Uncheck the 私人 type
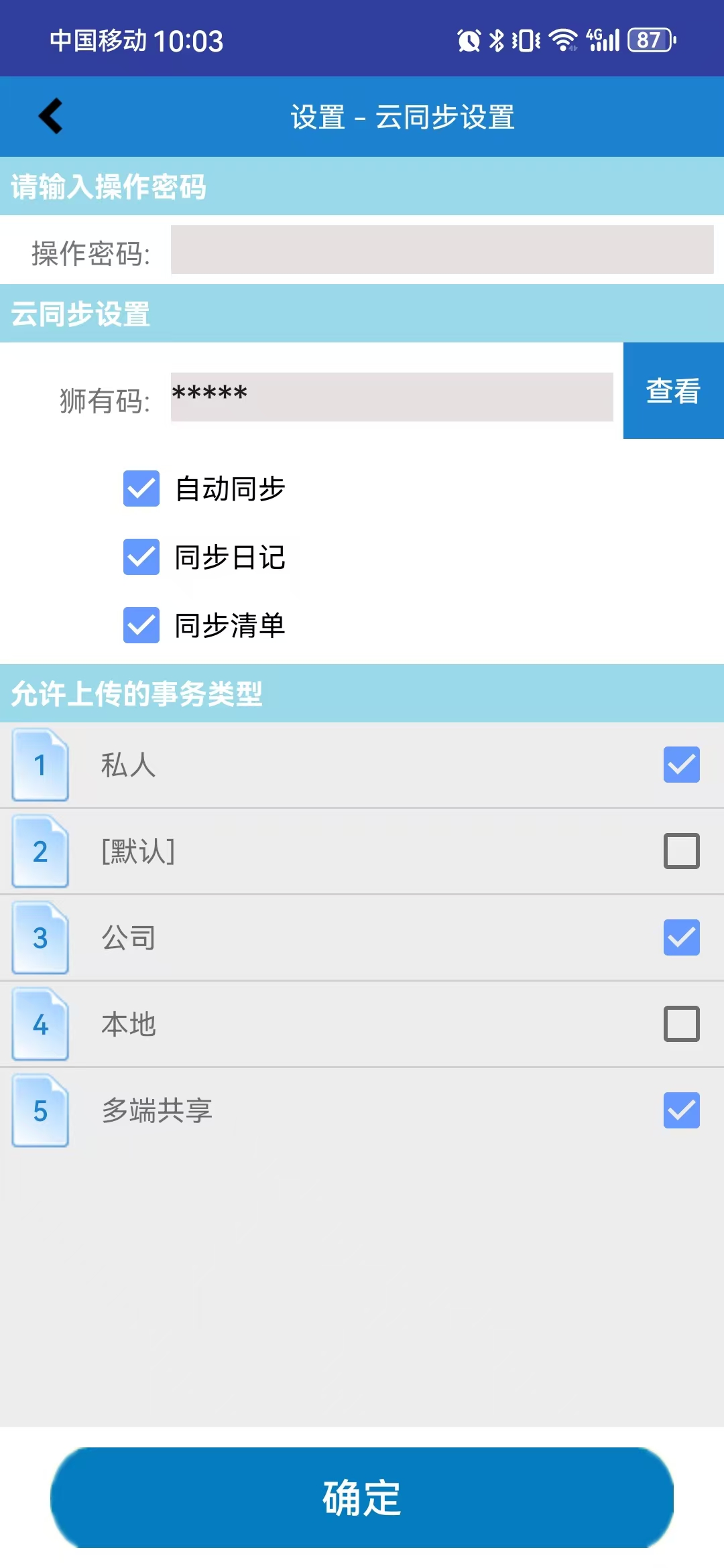This screenshot has height=1568, width=724. 681,765
